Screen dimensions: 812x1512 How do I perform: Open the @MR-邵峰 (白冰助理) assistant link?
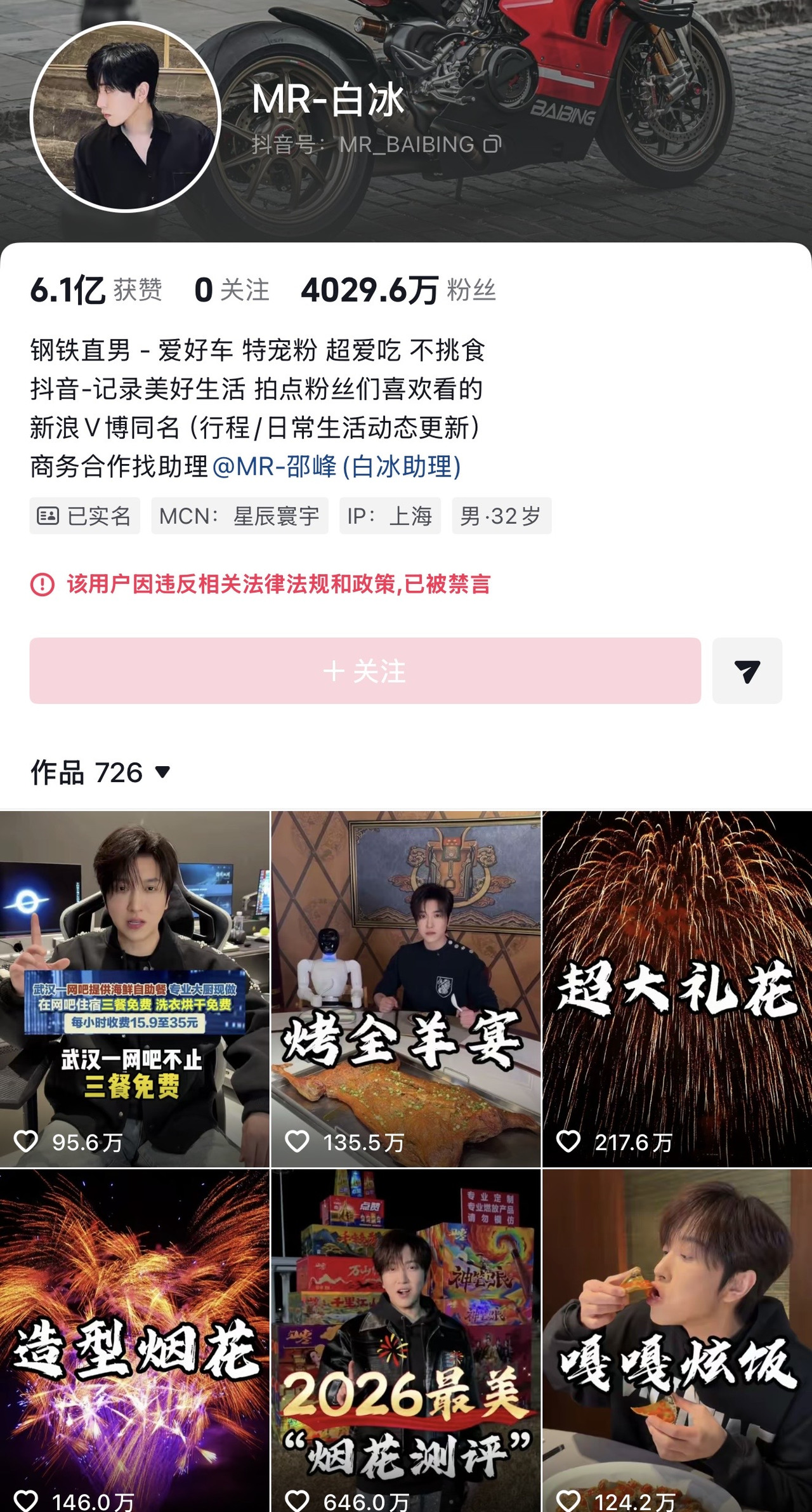tap(337, 467)
